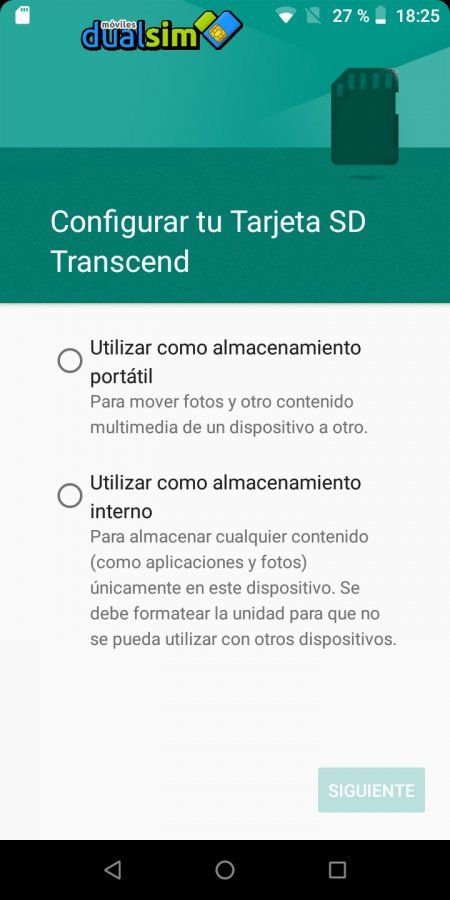Open the recent apps view
Screen dimensions: 450x900
pos(338,870)
